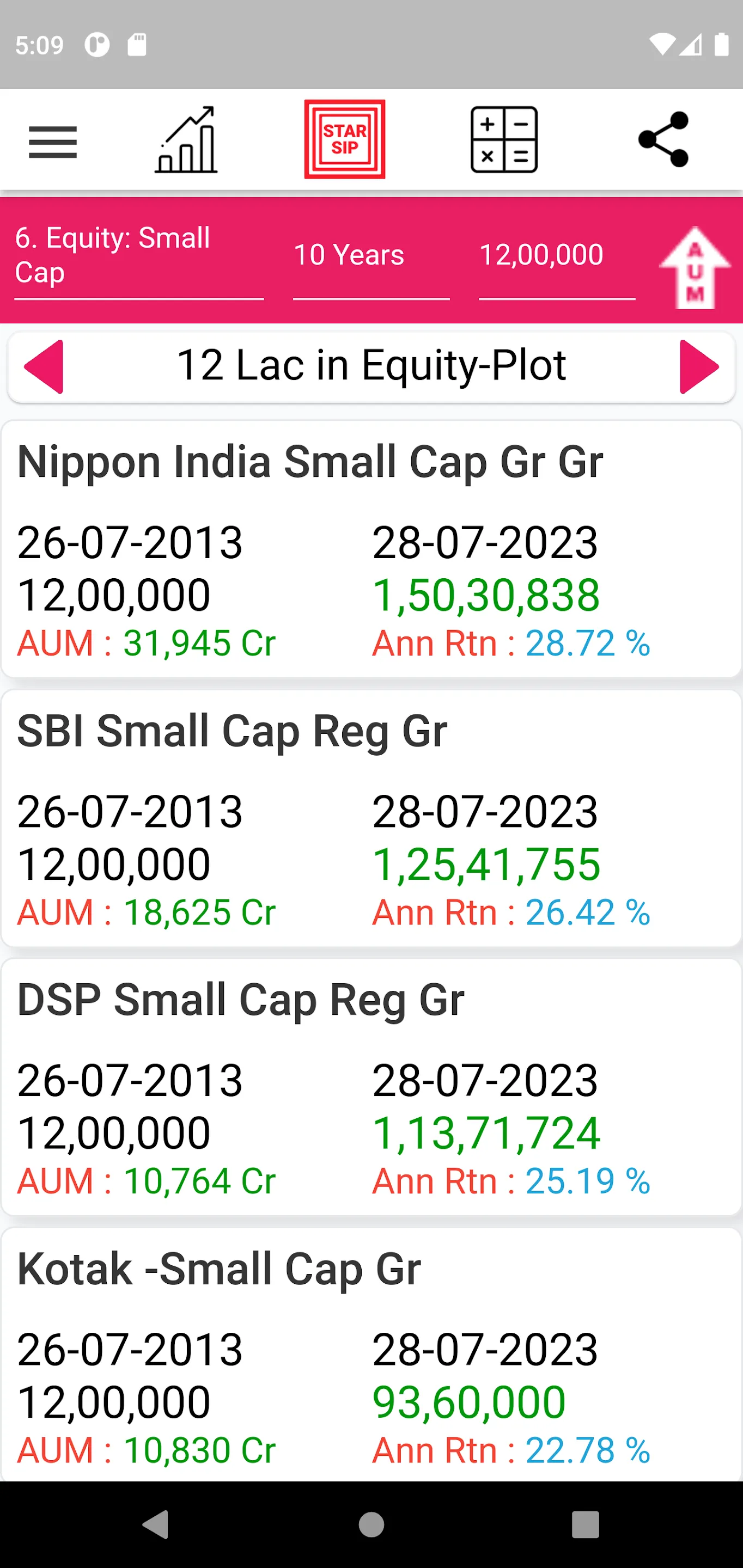Open the hamburger navigation menu
This screenshot has height=1568, width=743.
(53, 141)
